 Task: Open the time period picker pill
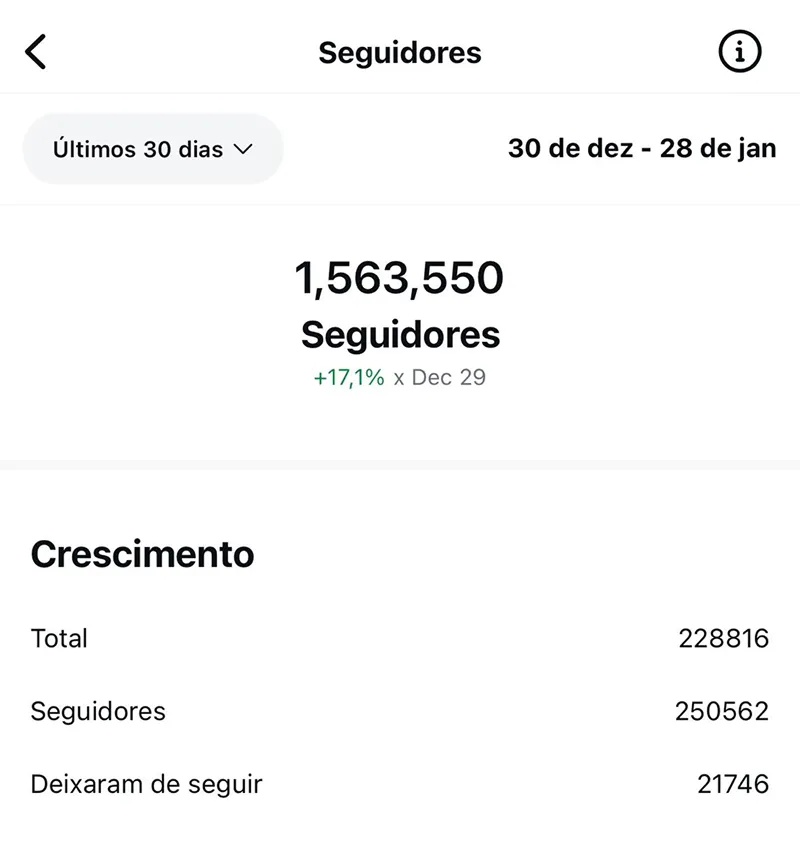click(152, 148)
